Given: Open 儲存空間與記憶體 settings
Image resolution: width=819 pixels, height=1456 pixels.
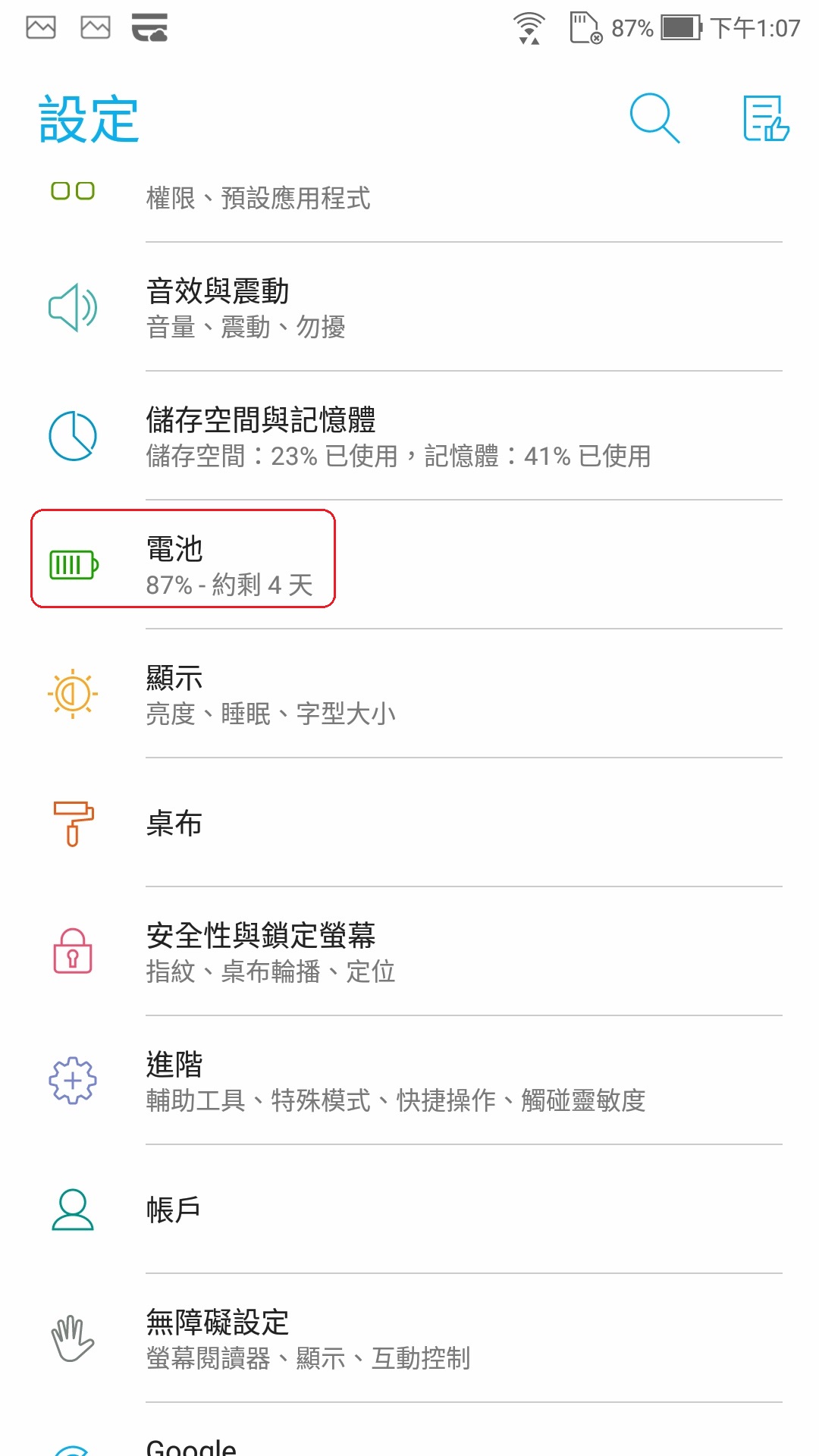Looking at the screenshot, I should pyautogui.click(x=409, y=437).
